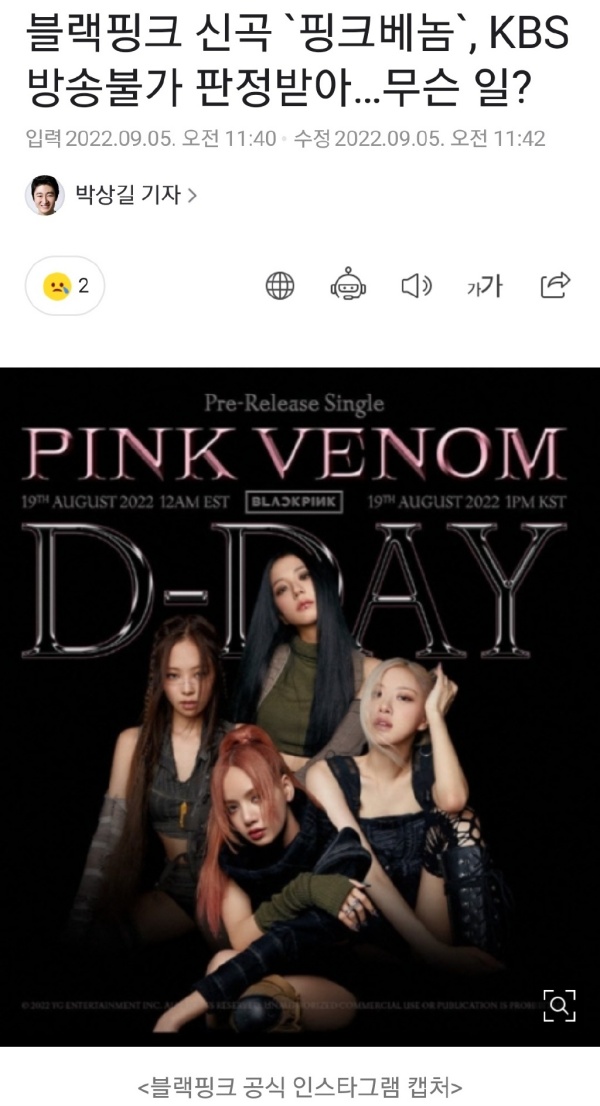The image size is (600, 1106).
Task: Tap the sad reaction button with count 2
Action: [65, 286]
